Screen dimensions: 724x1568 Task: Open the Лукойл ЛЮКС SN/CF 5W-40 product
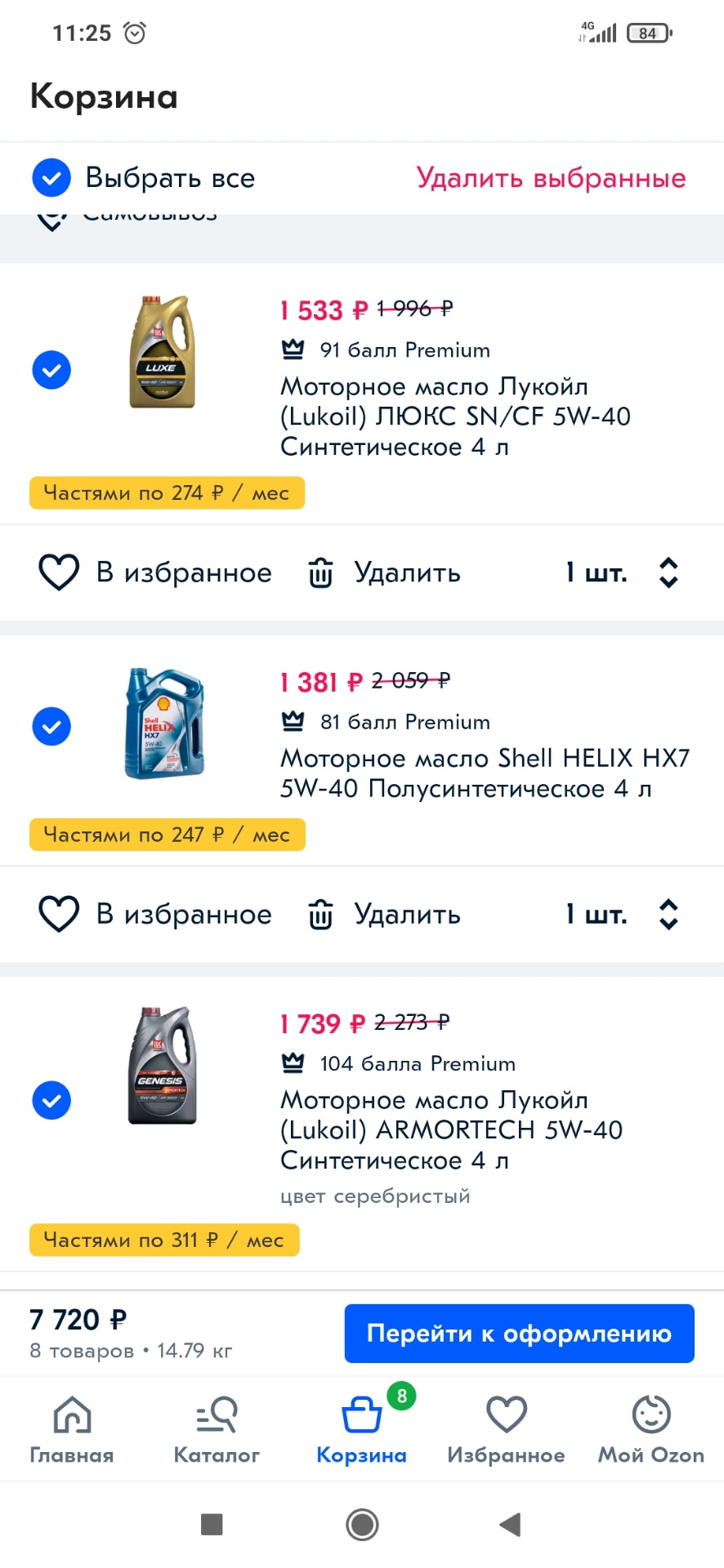click(455, 416)
